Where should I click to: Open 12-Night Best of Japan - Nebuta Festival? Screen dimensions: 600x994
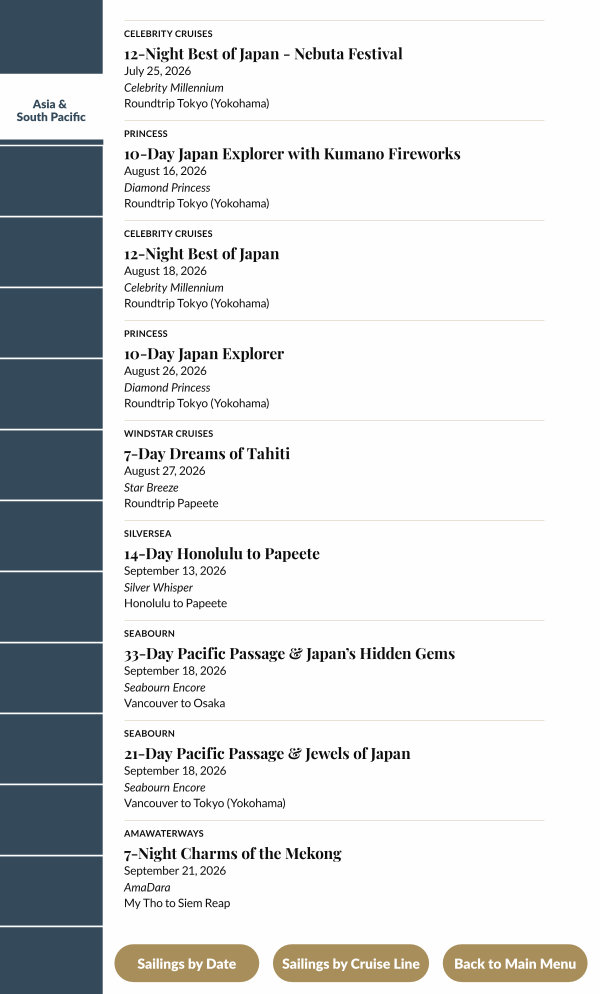point(263,54)
